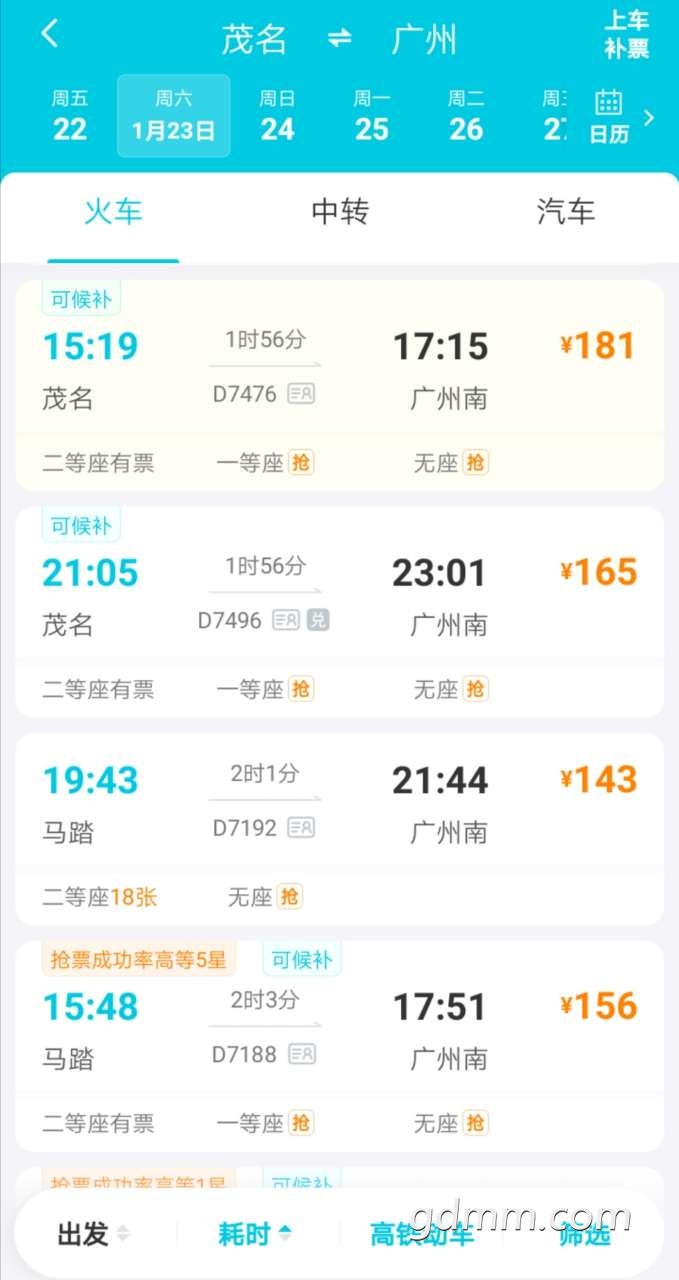Switch to the 中转 tab

coord(340,211)
